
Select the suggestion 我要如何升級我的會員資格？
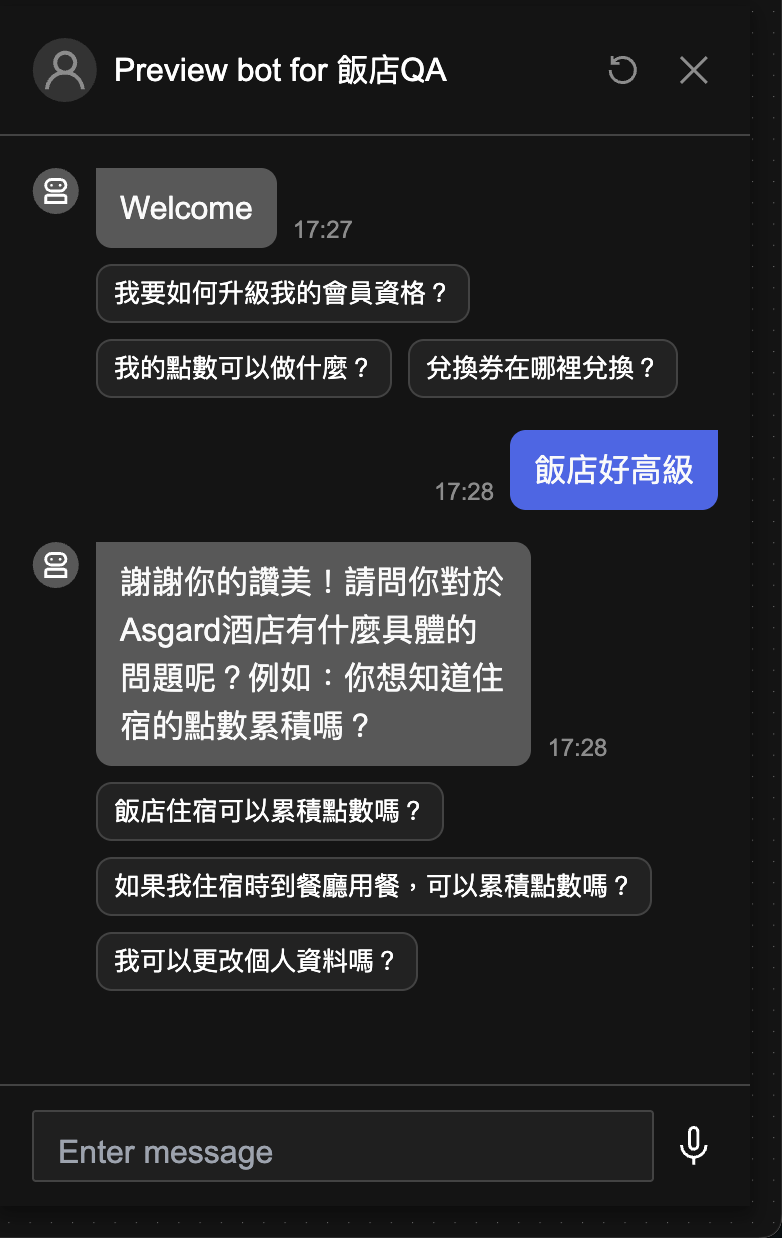282,294
